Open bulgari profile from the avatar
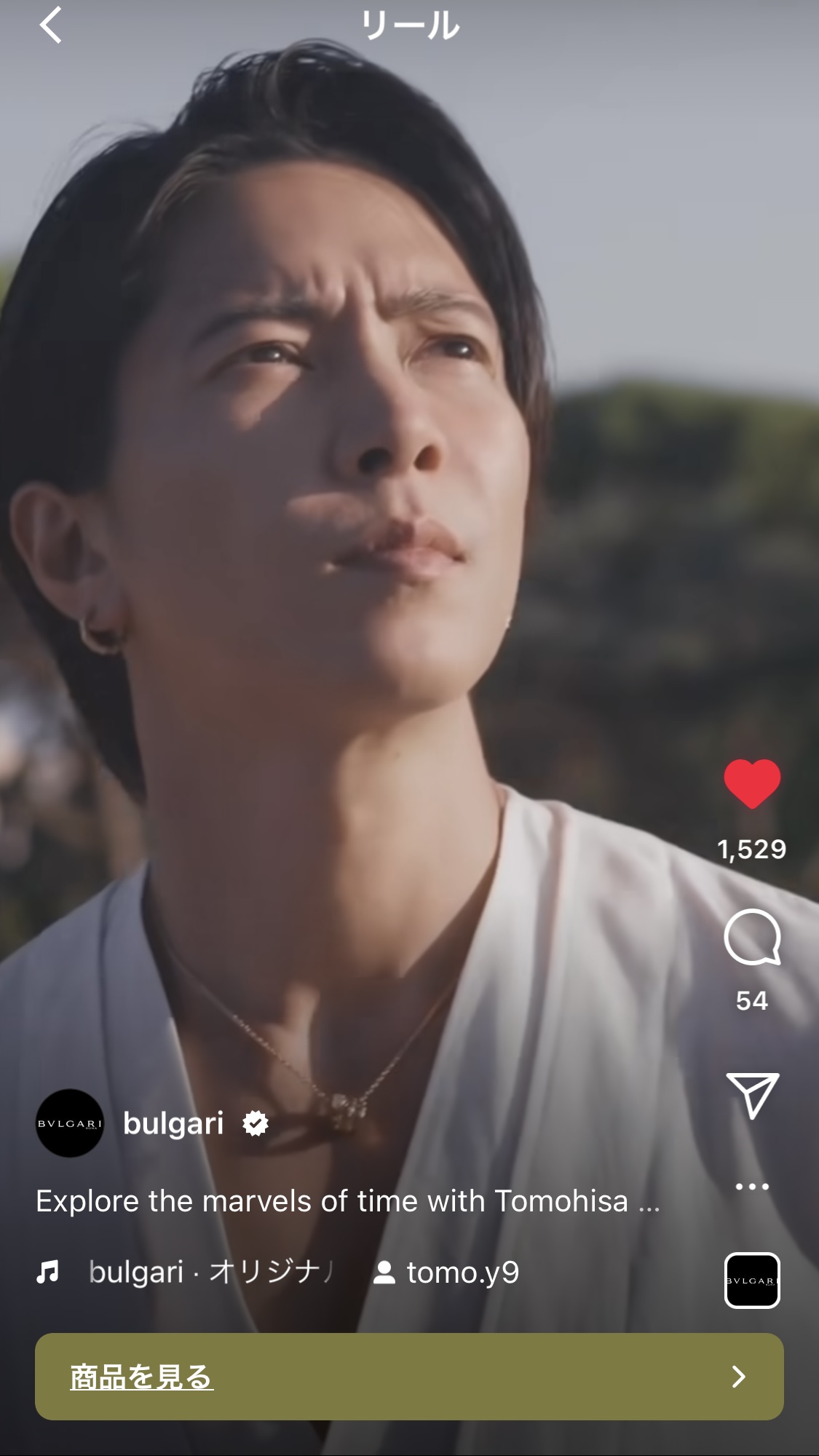This screenshot has width=819, height=1456. pos(70,1123)
